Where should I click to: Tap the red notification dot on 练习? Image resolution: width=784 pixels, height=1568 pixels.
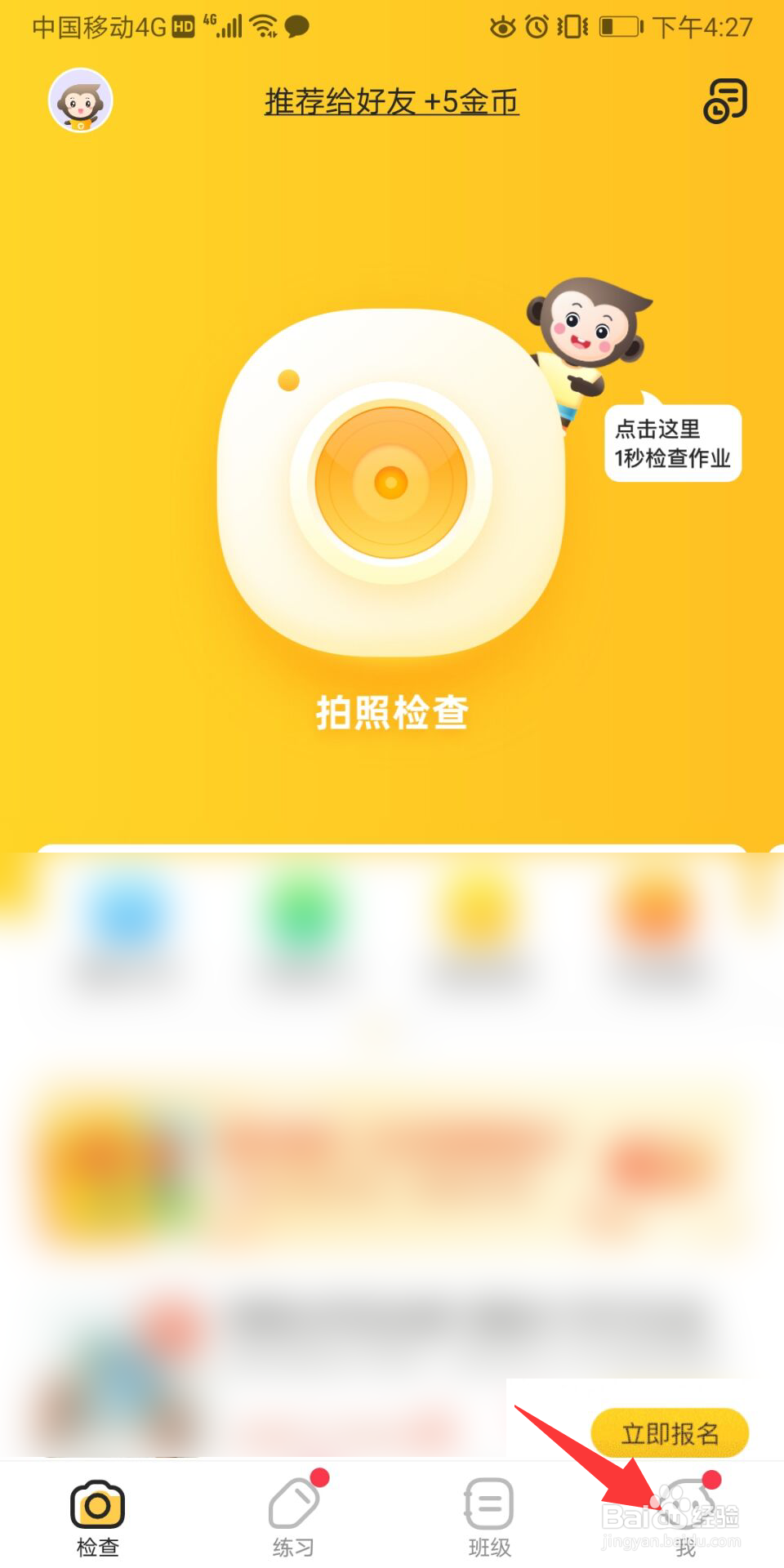(x=320, y=1478)
